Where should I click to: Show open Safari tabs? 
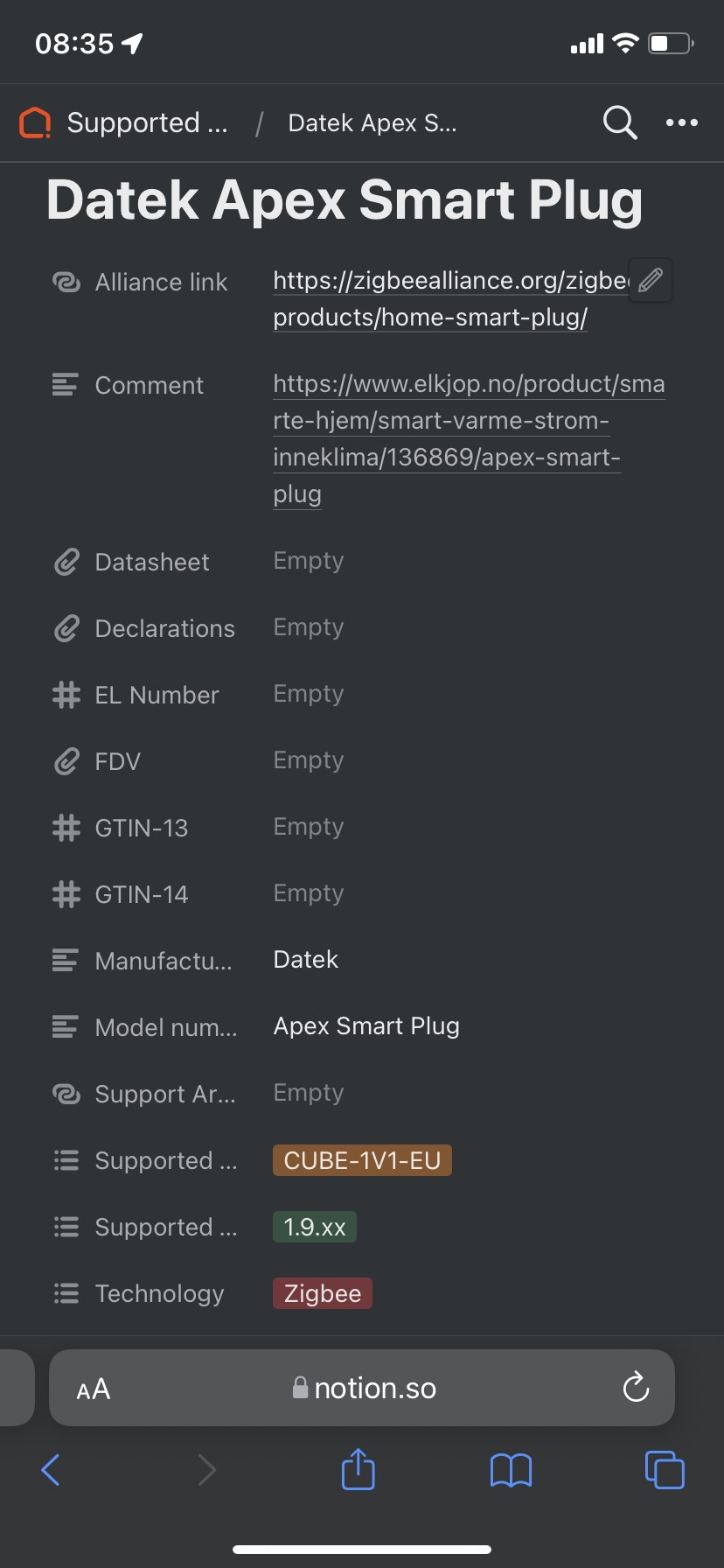click(x=665, y=1470)
